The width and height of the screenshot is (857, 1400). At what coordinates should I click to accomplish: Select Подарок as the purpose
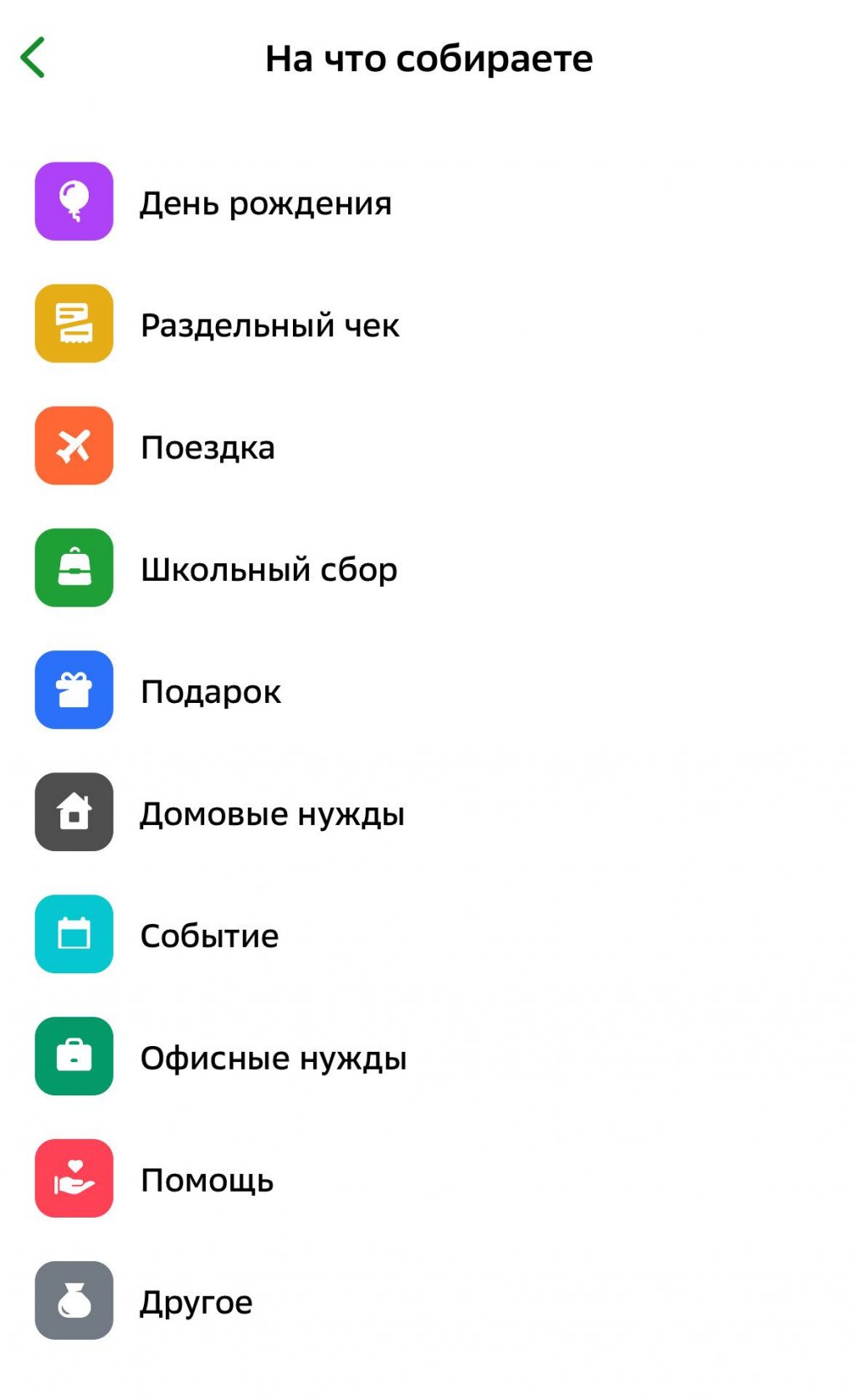tap(210, 691)
